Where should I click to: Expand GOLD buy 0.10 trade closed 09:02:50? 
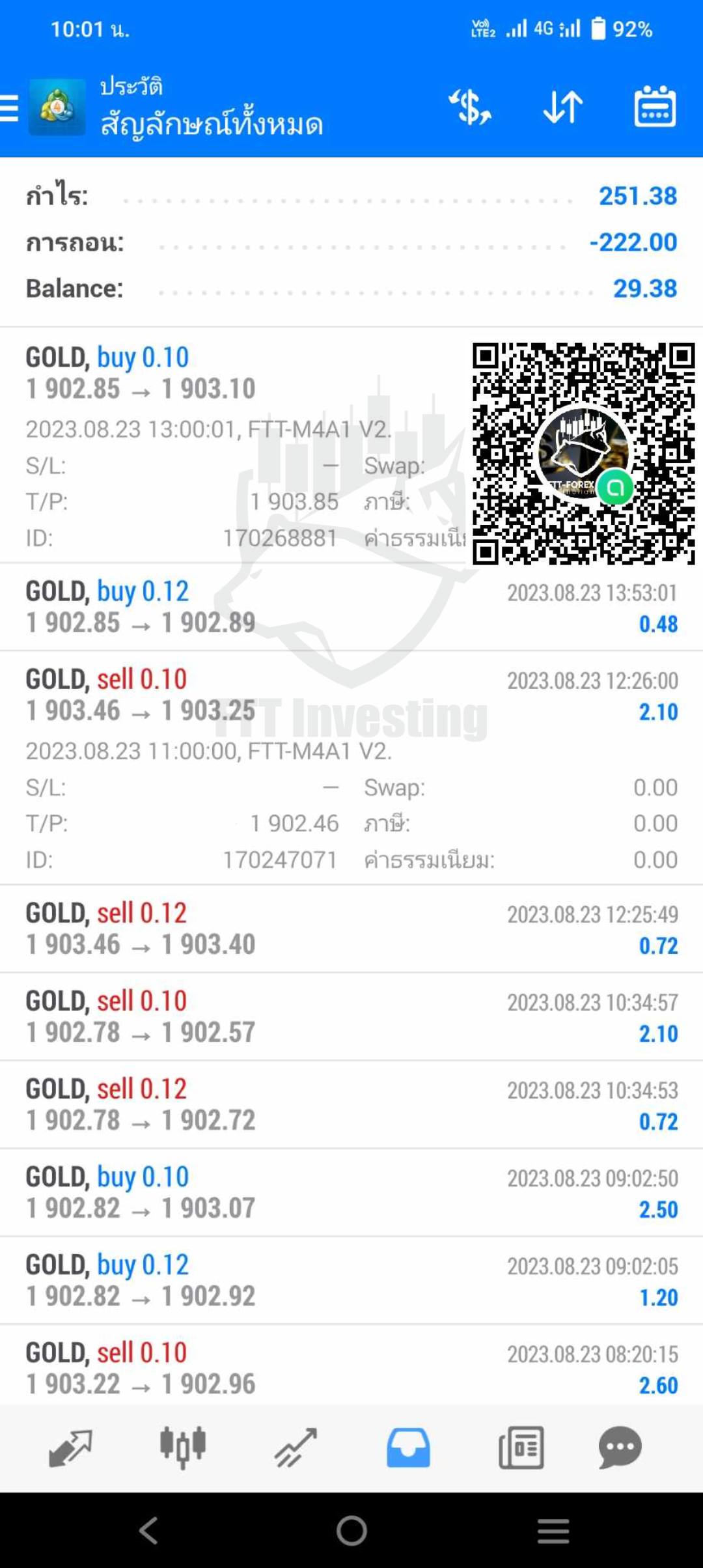coord(351,1192)
